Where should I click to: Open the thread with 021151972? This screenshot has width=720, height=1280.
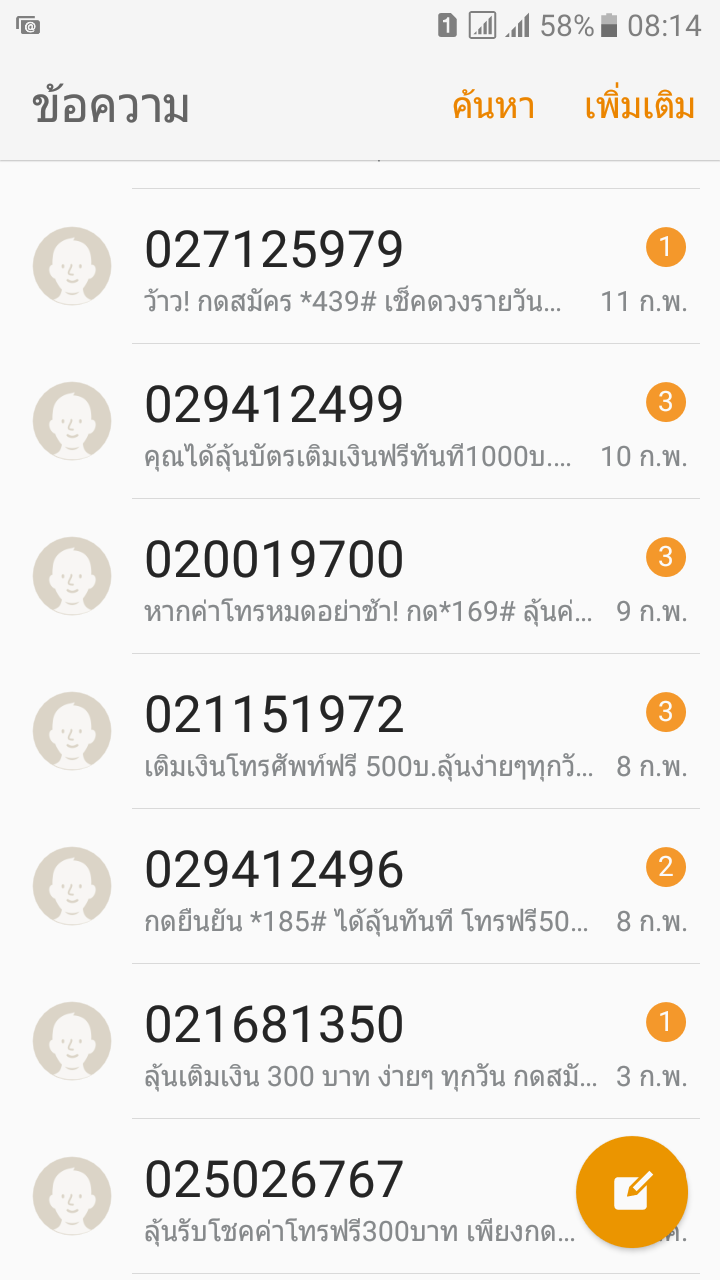coord(360,731)
